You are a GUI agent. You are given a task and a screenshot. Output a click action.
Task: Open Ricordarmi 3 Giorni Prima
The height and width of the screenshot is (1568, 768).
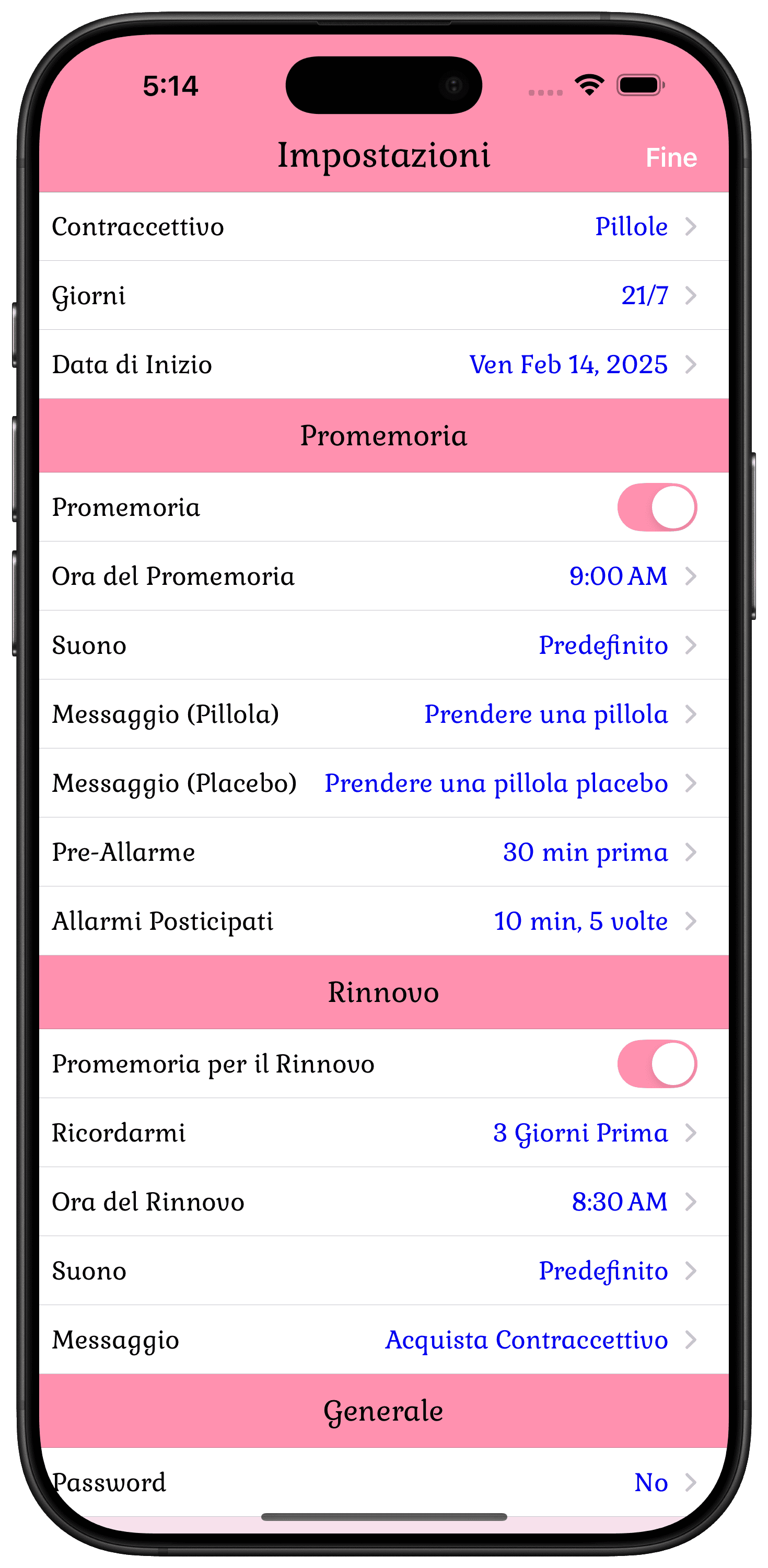383,1133
